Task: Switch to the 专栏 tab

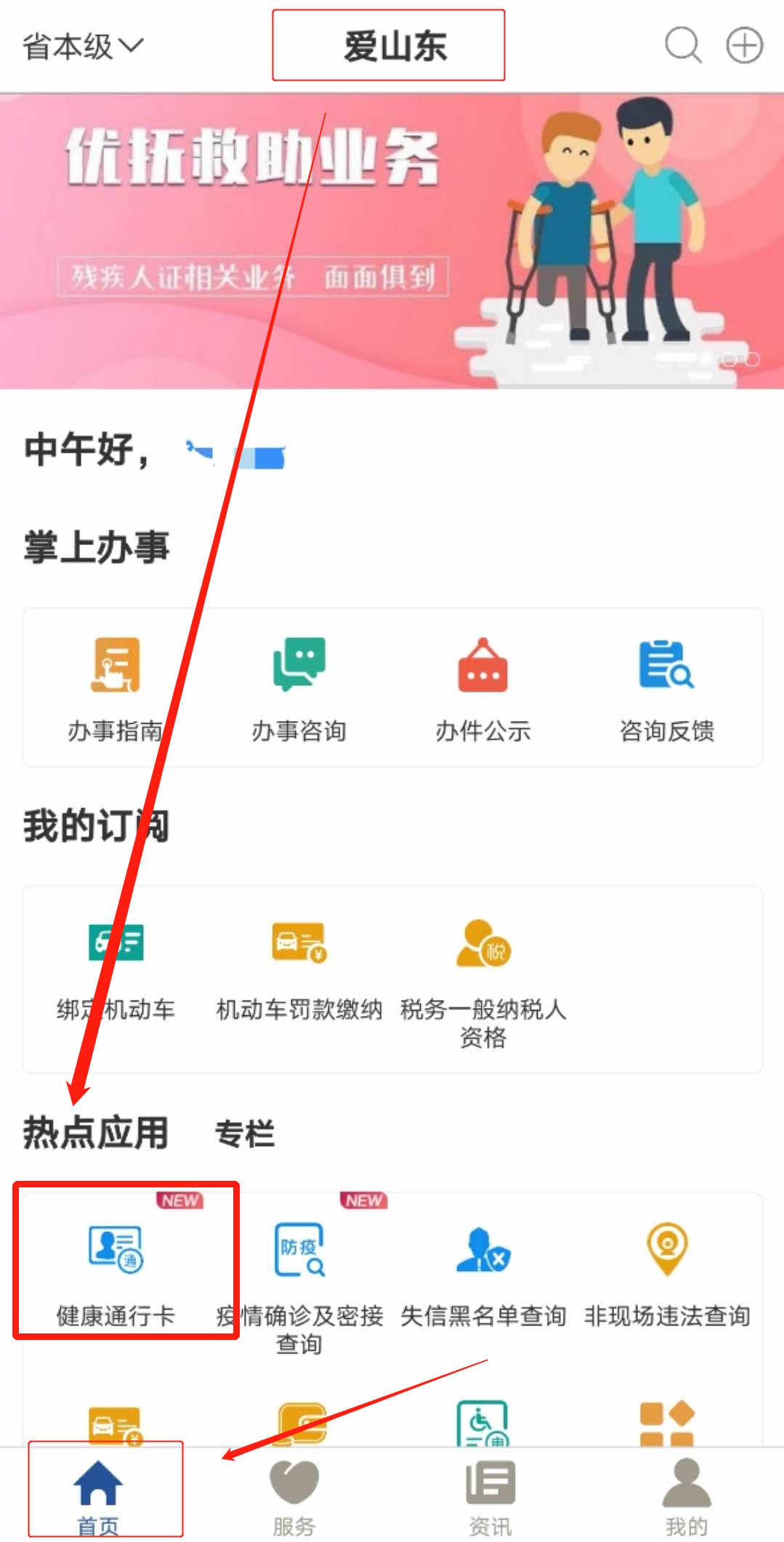Action: coord(245,1134)
